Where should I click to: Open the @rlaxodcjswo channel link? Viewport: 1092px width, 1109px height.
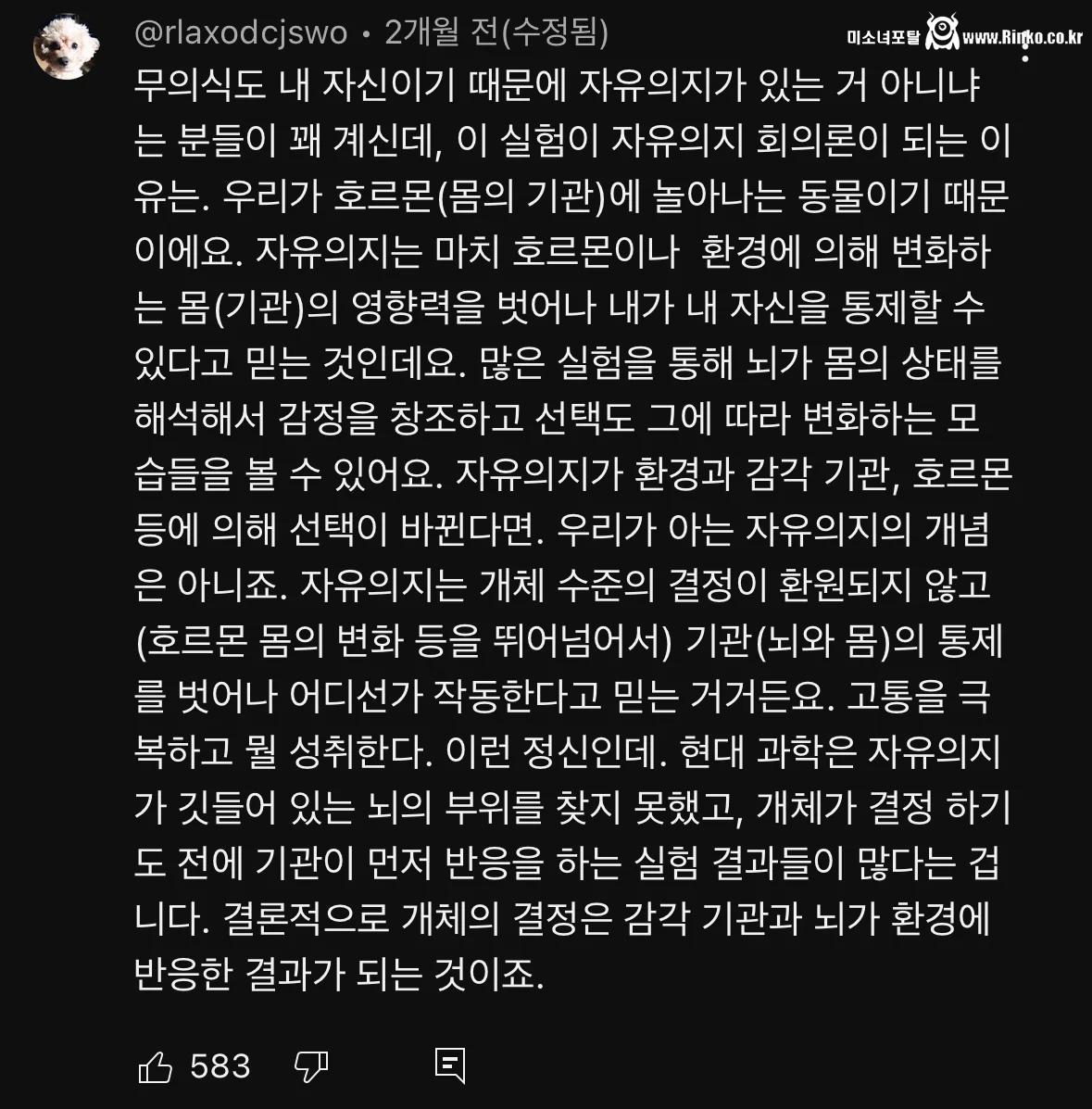241,33
